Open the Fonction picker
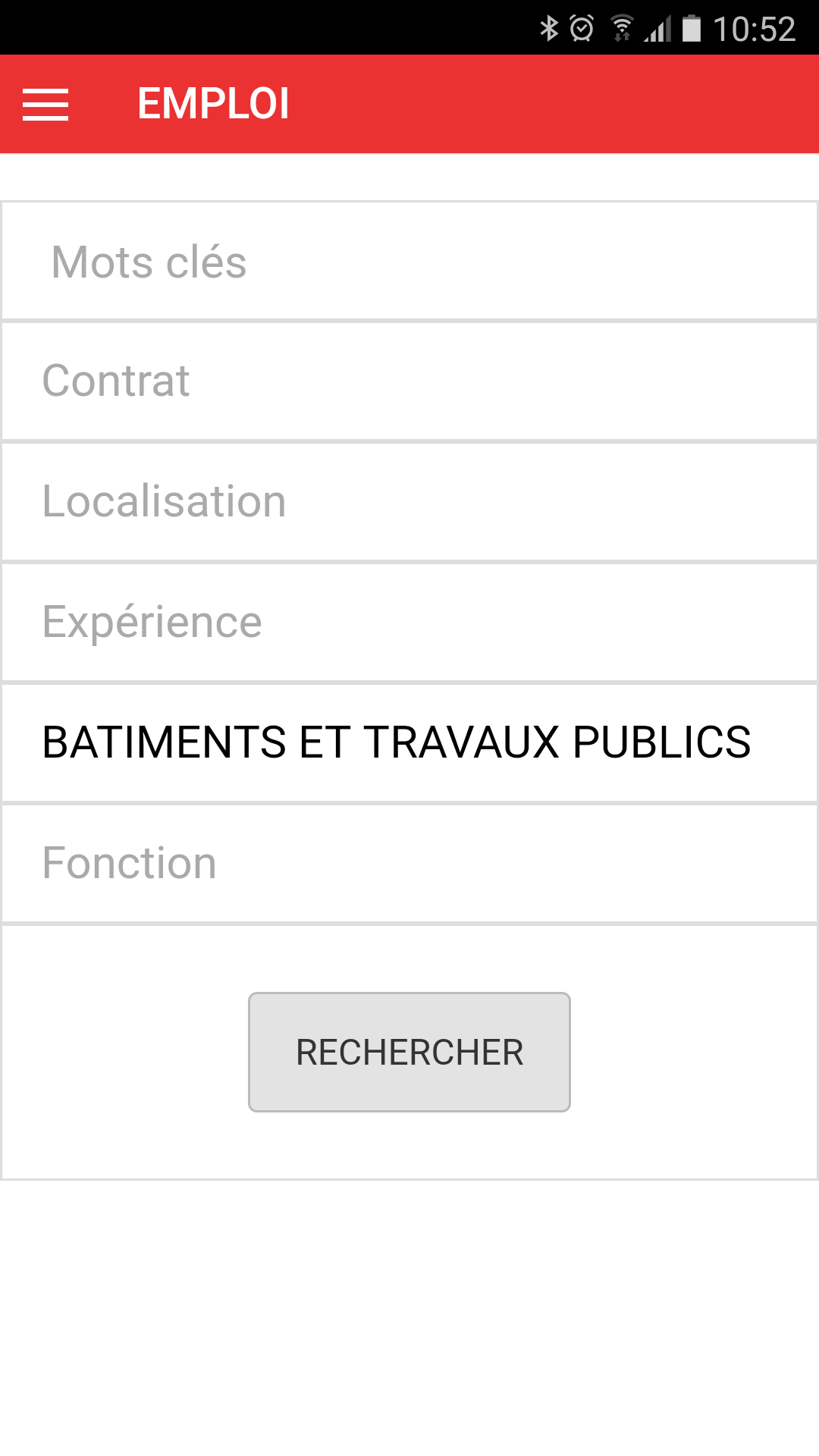The height and width of the screenshot is (1456, 819). (409, 863)
